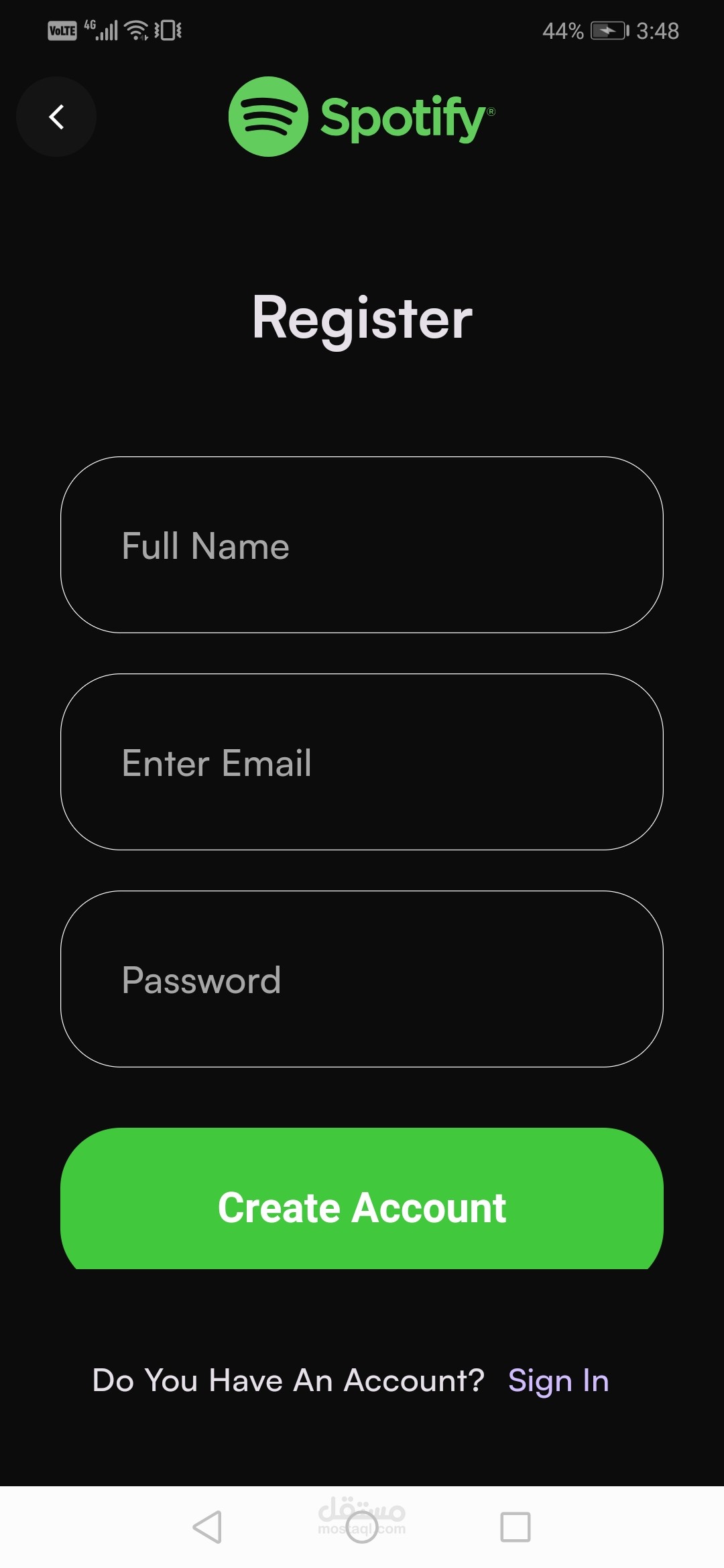
Task: Select the Enter Email field
Action: pos(362,762)
